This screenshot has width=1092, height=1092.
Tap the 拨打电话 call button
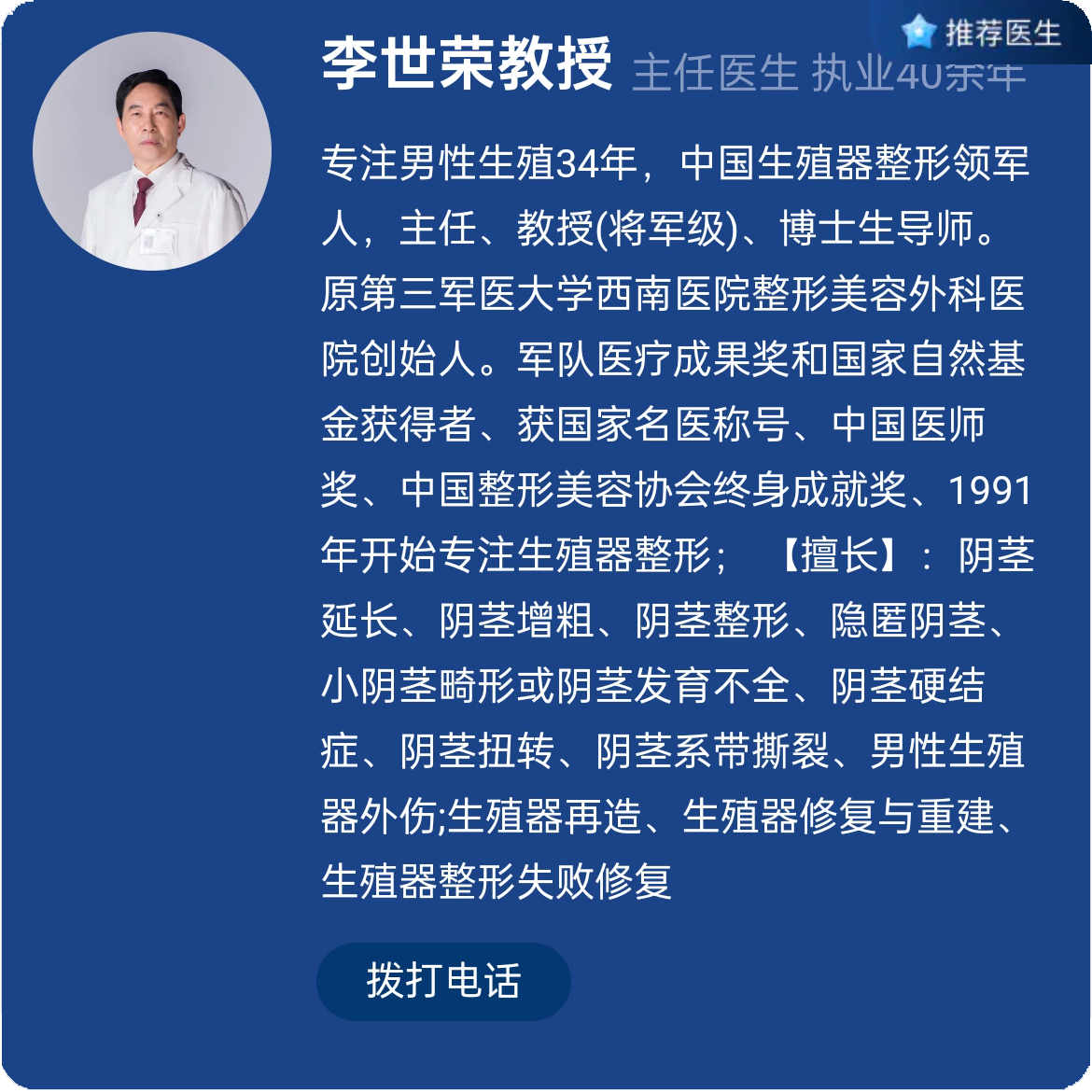tap(443, 981)
